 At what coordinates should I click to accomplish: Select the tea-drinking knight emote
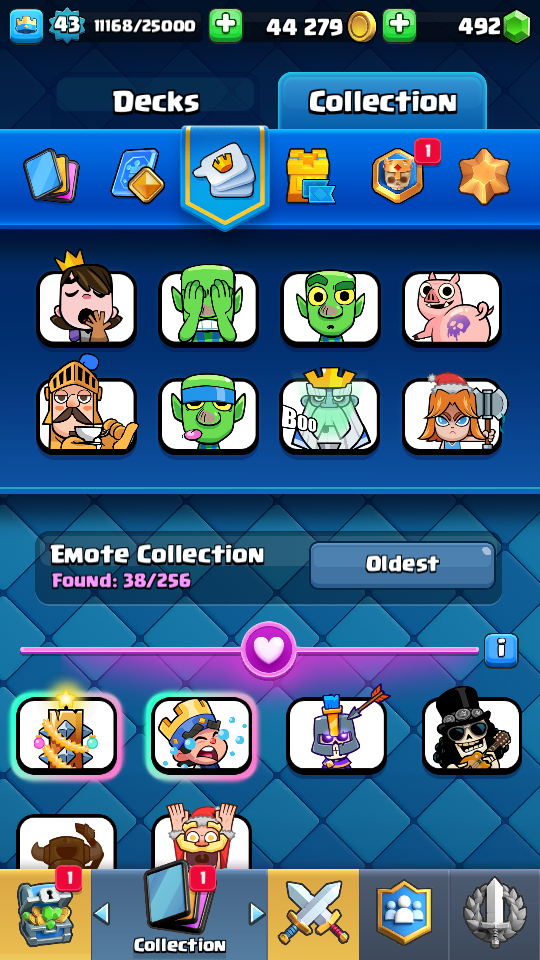86,410
